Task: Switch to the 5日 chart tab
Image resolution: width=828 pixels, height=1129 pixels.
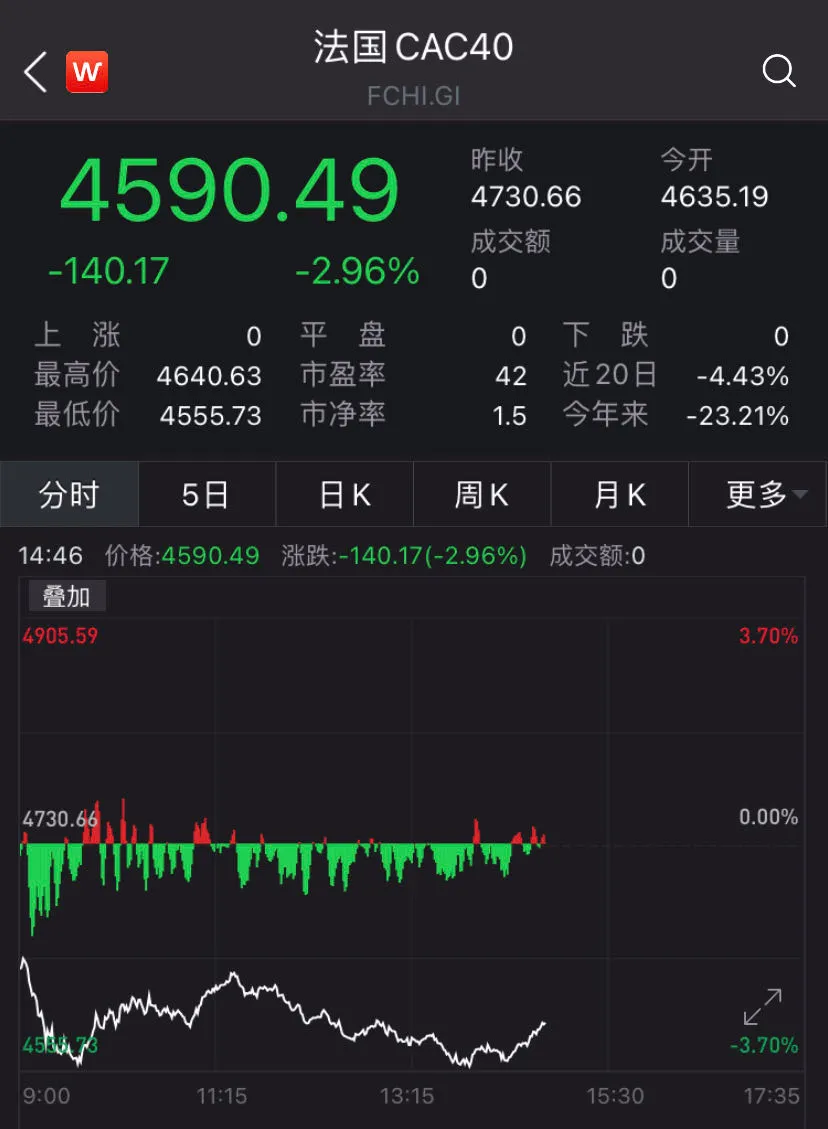Action: pyautogui.click(x=206, y=495)
